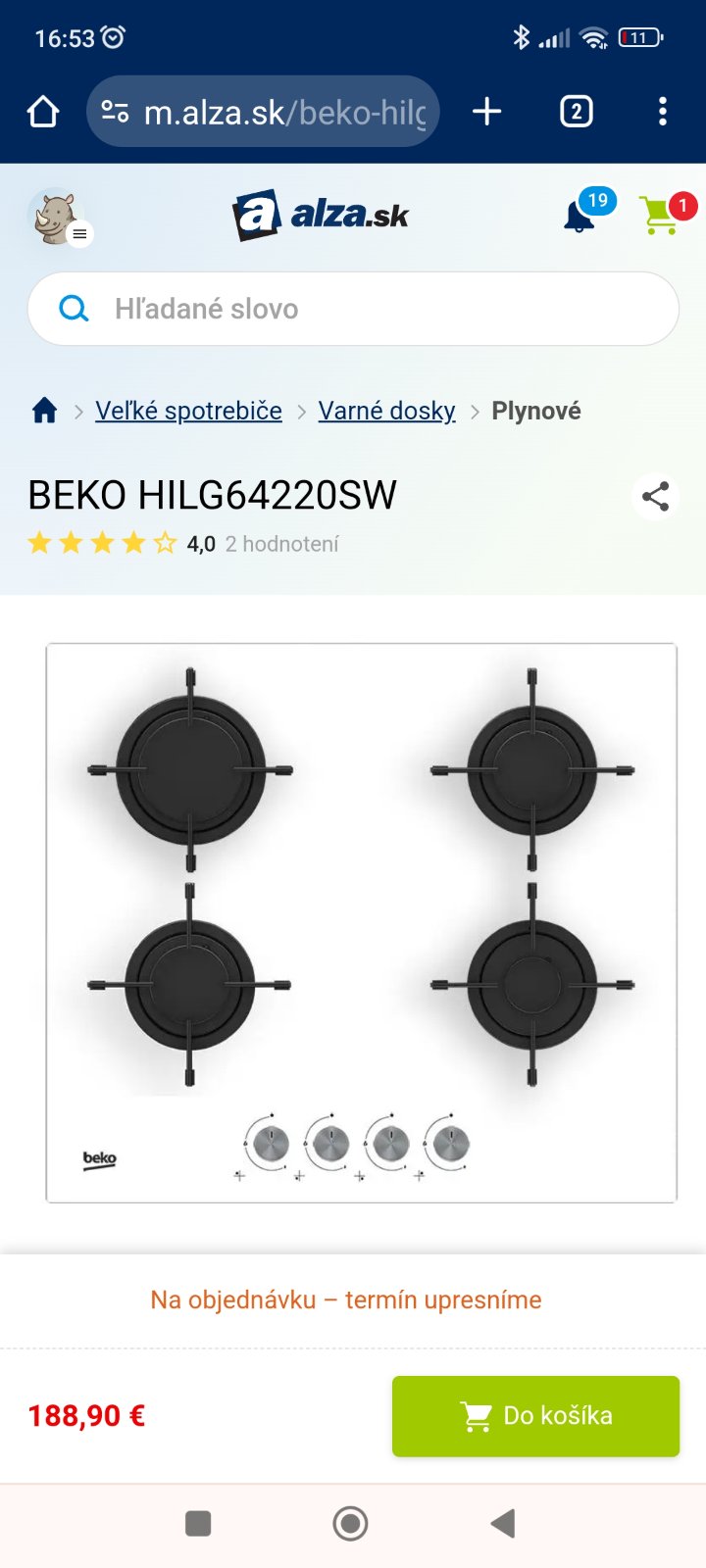This screenshot has width=706, height=1568.
Task: Show recent apps from the navigation bar
Action: click(198, 1523)
